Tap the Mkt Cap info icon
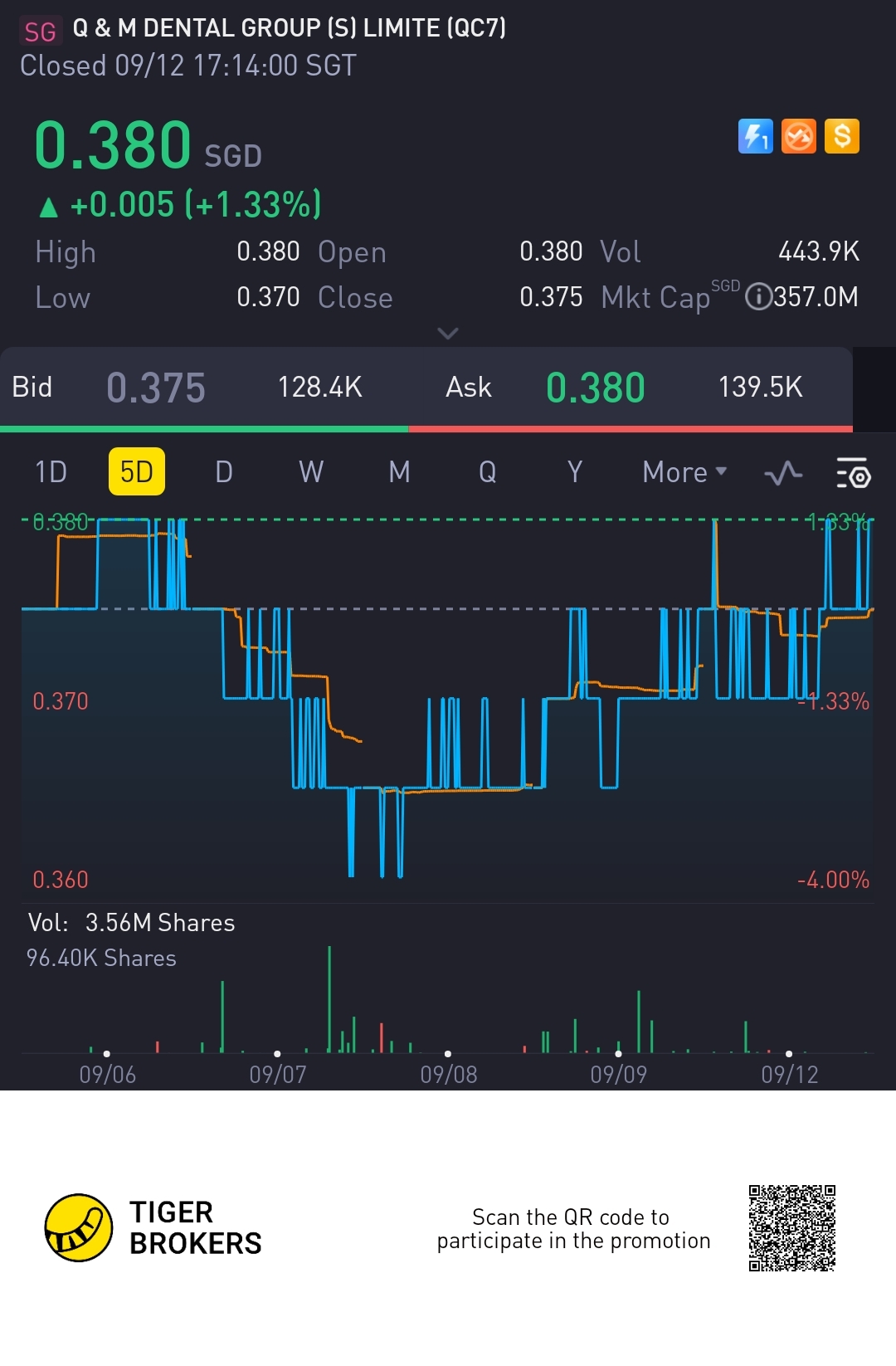The height and width of the screenshot is (1366, 896). tap(758, 296)
